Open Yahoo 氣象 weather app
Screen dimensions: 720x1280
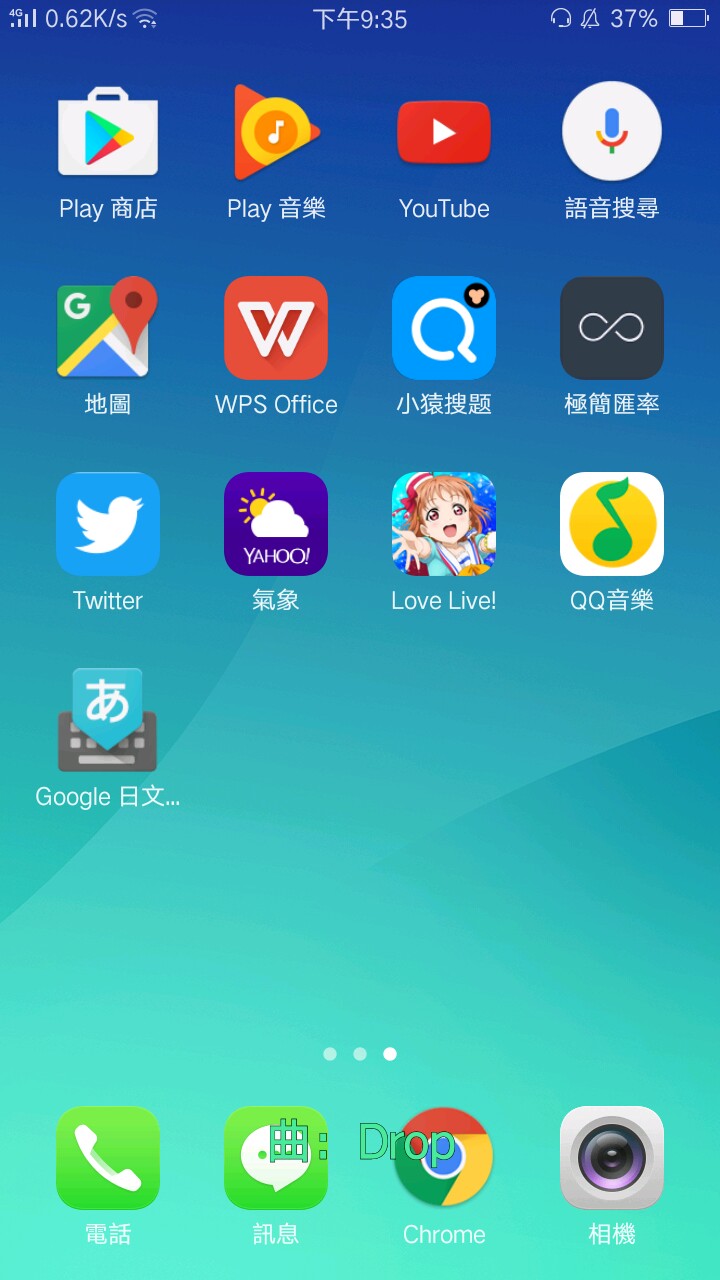(x=276, y=524)
